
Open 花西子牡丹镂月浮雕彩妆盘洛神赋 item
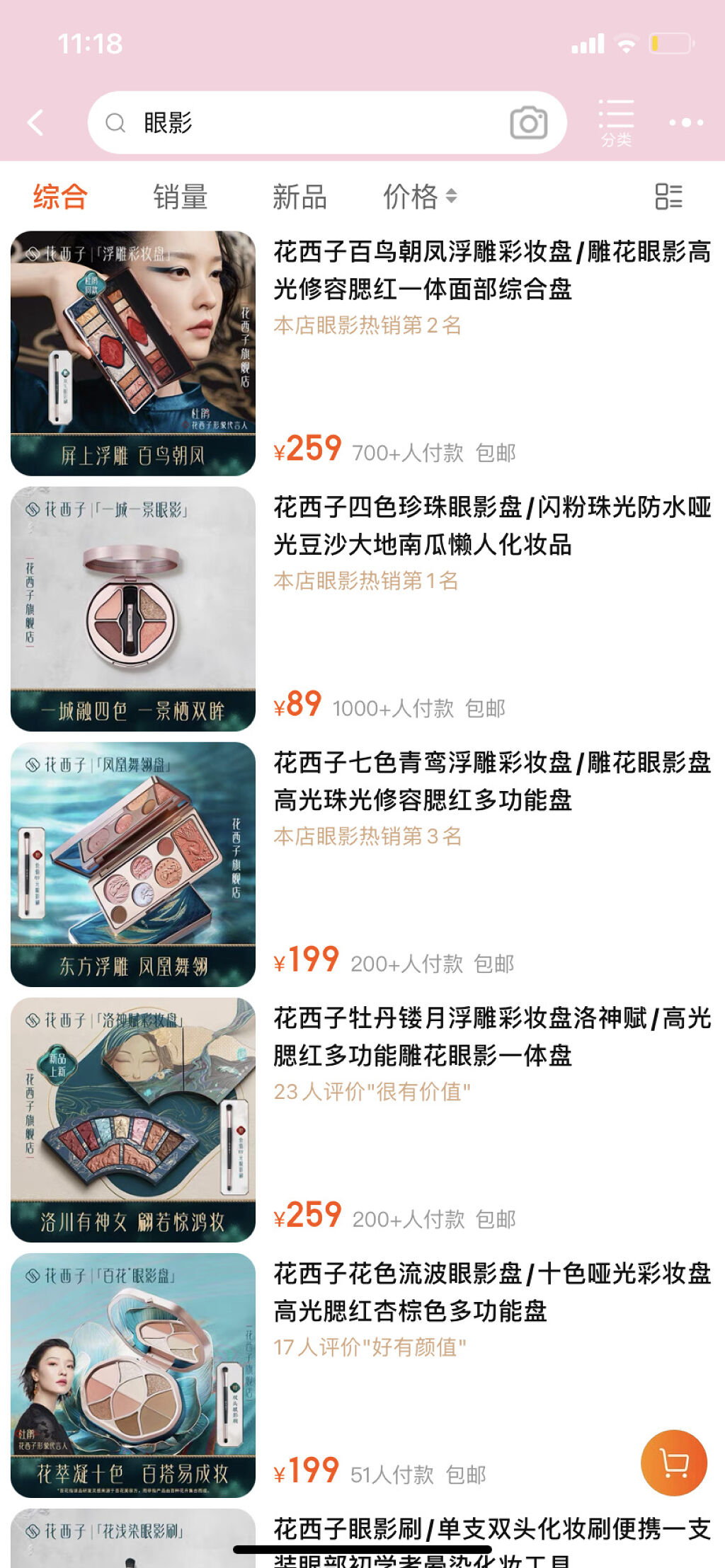tap(362, 1120)
